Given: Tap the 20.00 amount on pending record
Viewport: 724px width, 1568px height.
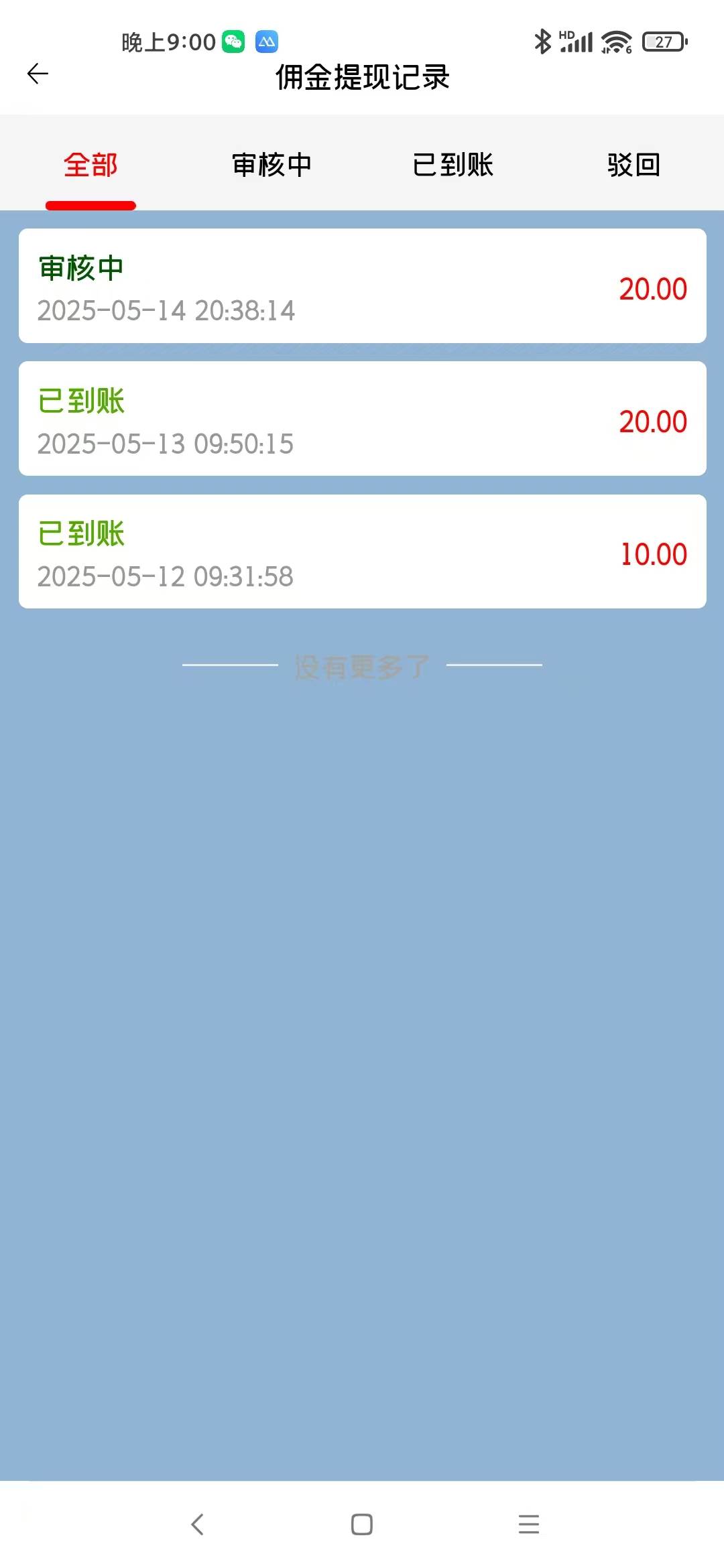Looking at the screenshot, I should [654, 288].
